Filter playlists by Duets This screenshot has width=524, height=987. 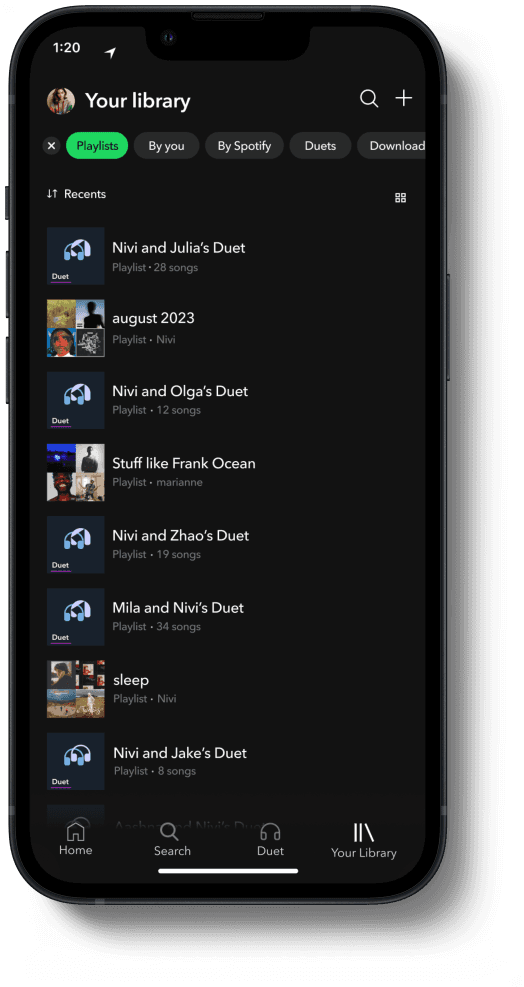tap(320, 146)
